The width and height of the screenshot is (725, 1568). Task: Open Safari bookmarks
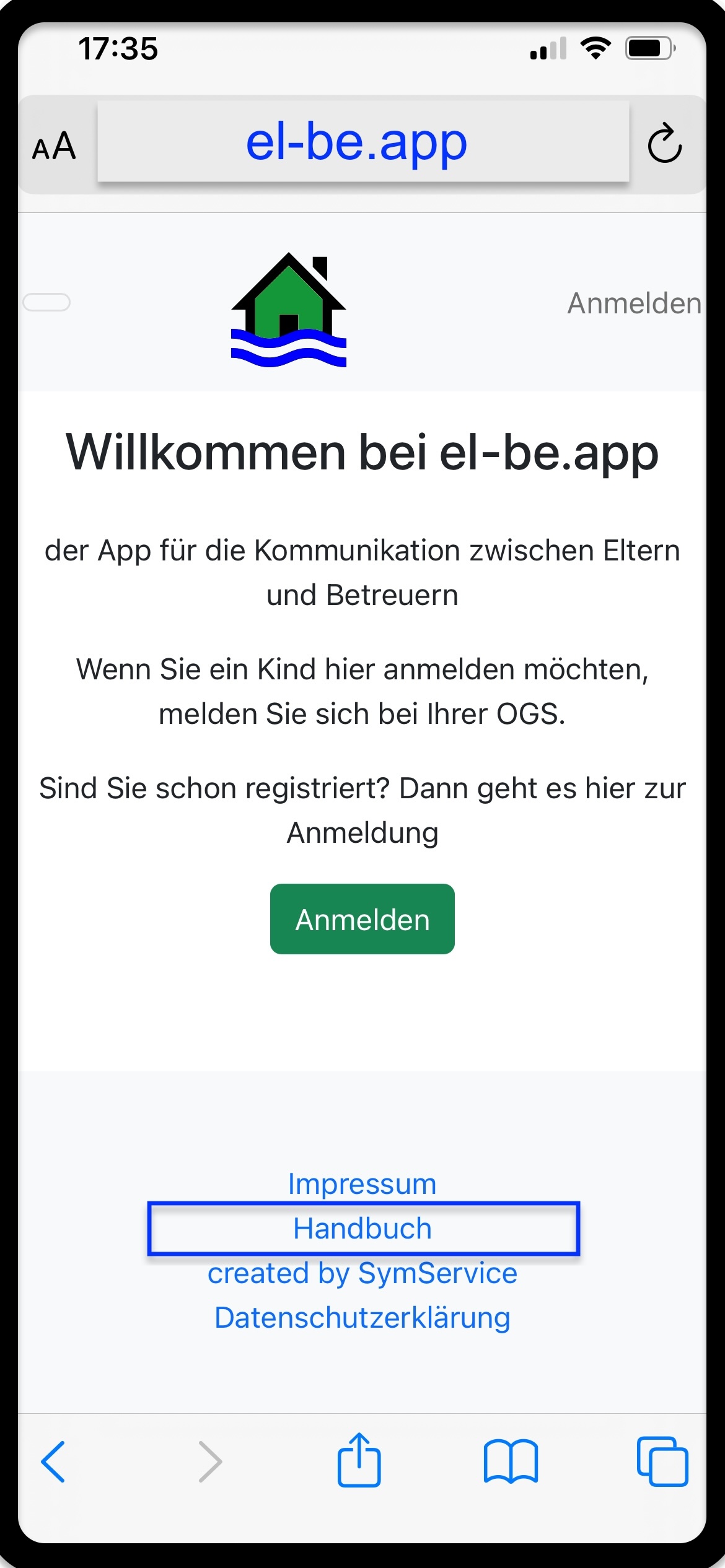tap(511, 1461)
